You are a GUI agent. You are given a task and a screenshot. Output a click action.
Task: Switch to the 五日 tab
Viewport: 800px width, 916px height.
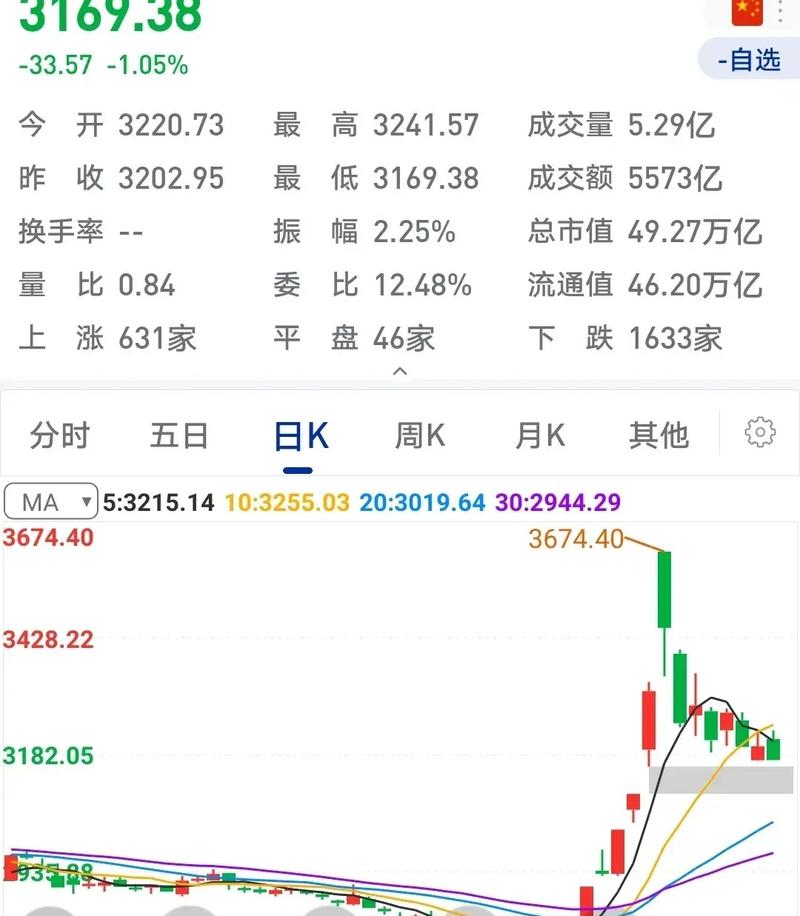pos(178,435)
